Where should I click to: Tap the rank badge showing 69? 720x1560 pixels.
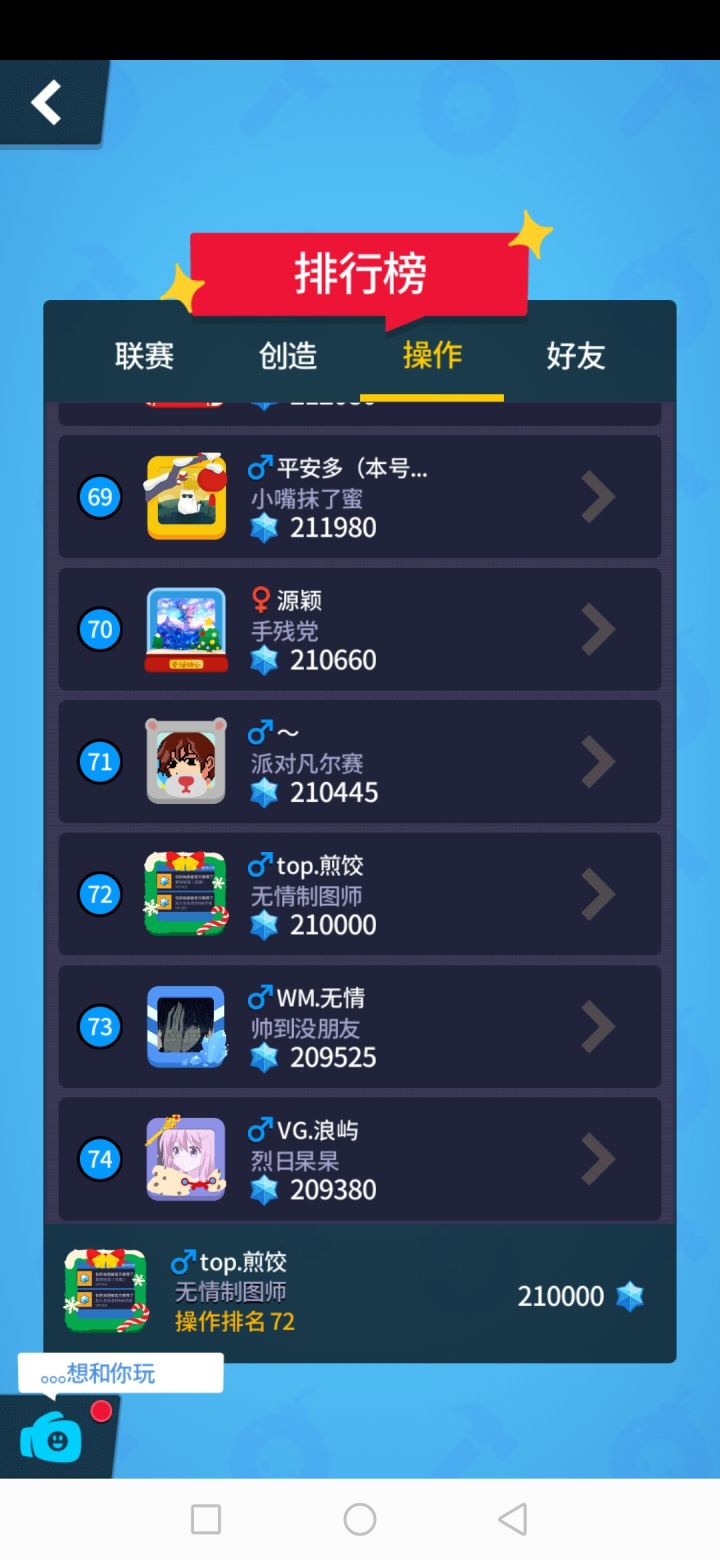tap(98, 497)
